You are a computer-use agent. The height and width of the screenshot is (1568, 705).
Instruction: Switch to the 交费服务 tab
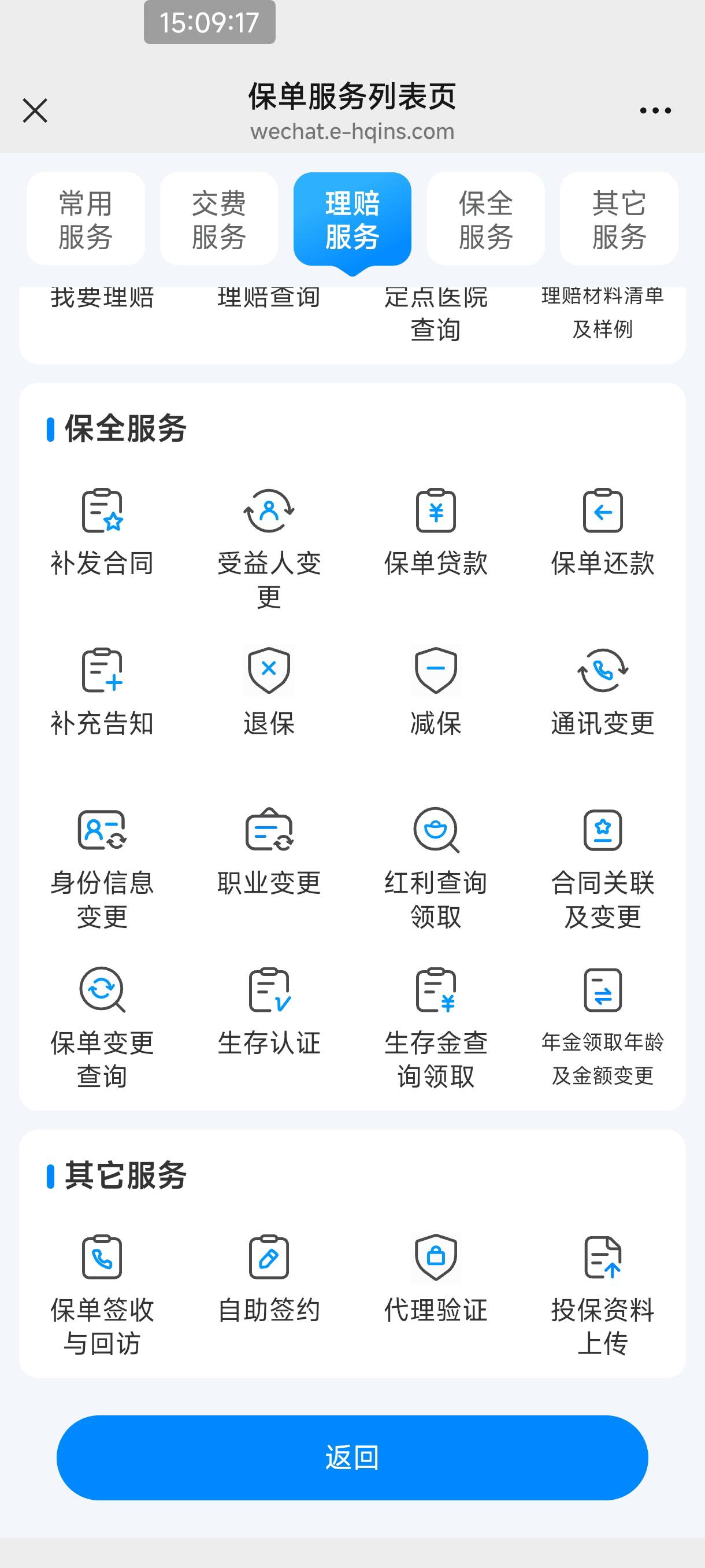tap(219, 219)
